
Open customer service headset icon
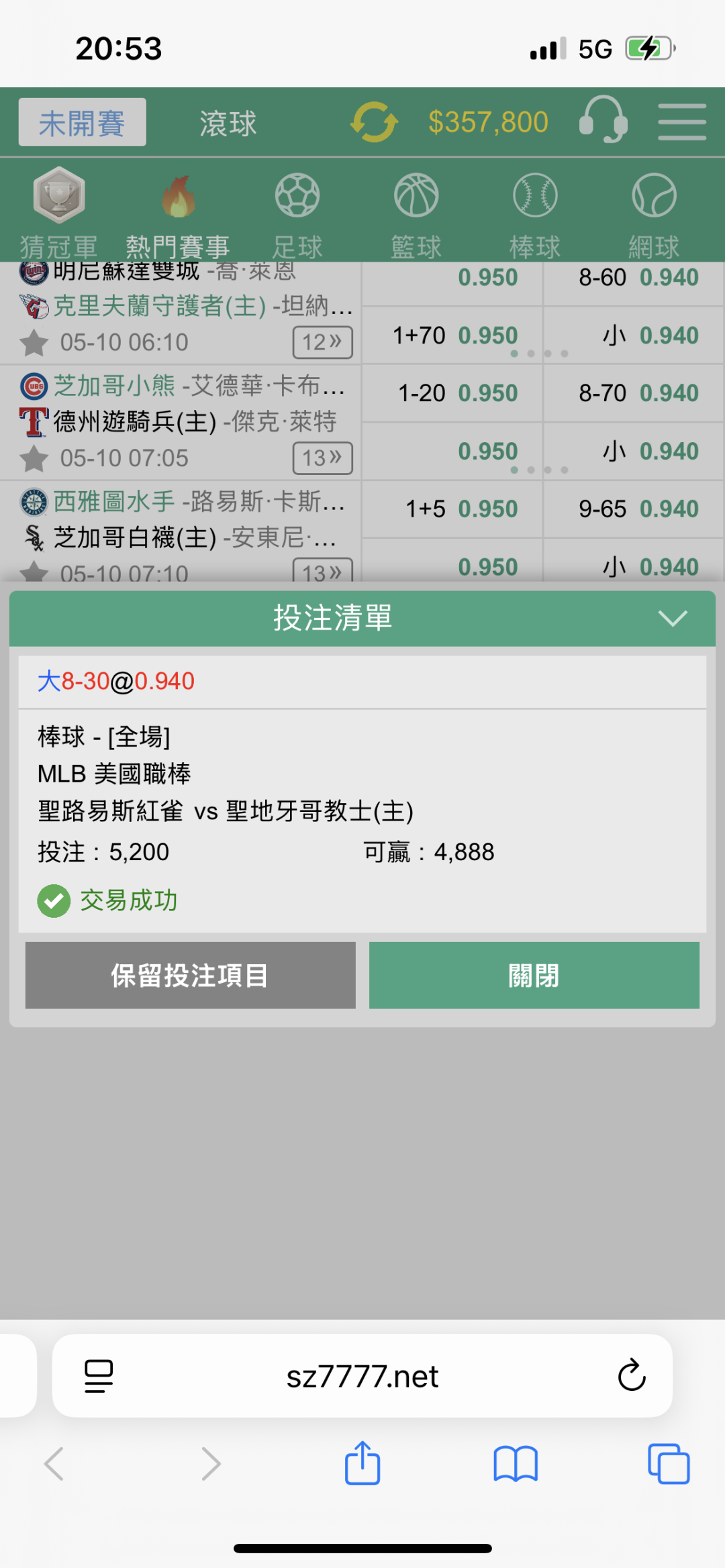pos(603,119)
